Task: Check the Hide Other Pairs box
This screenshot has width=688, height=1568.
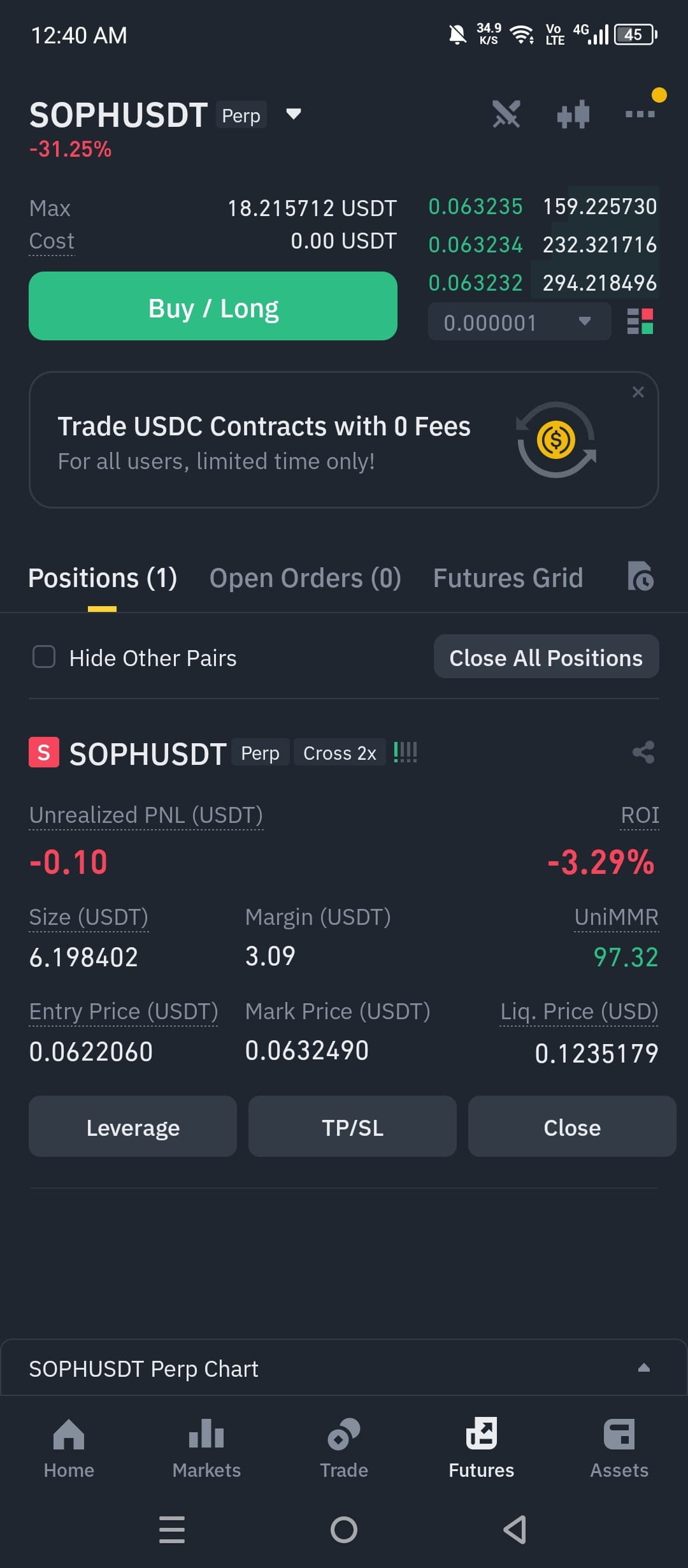Action: [44, 657]
